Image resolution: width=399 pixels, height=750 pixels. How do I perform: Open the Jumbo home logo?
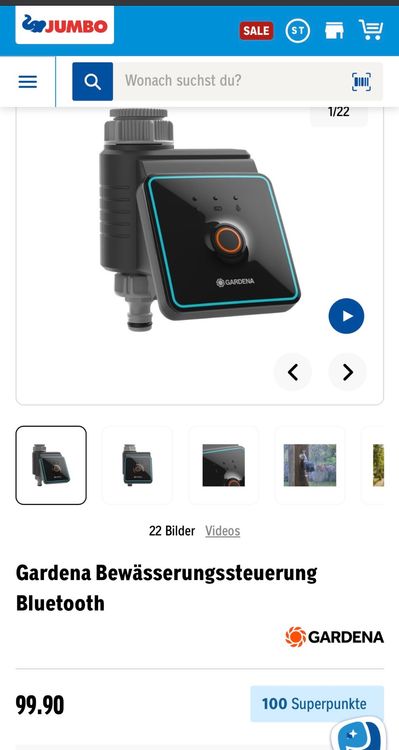[65, 25]
